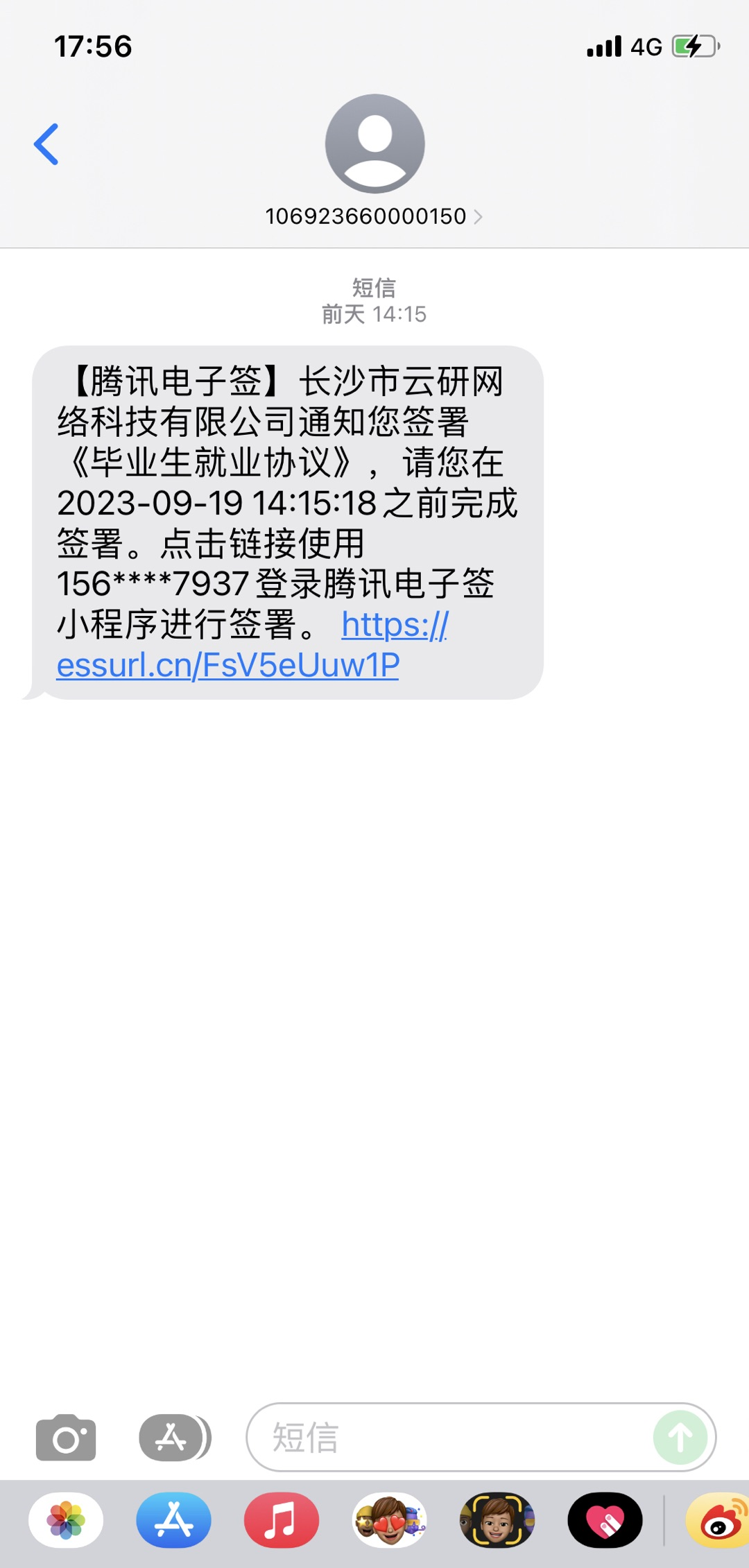Screen dimensions: 749x1568
Task: Open the Weibo app in the drawer
Action: (718, 1520)
